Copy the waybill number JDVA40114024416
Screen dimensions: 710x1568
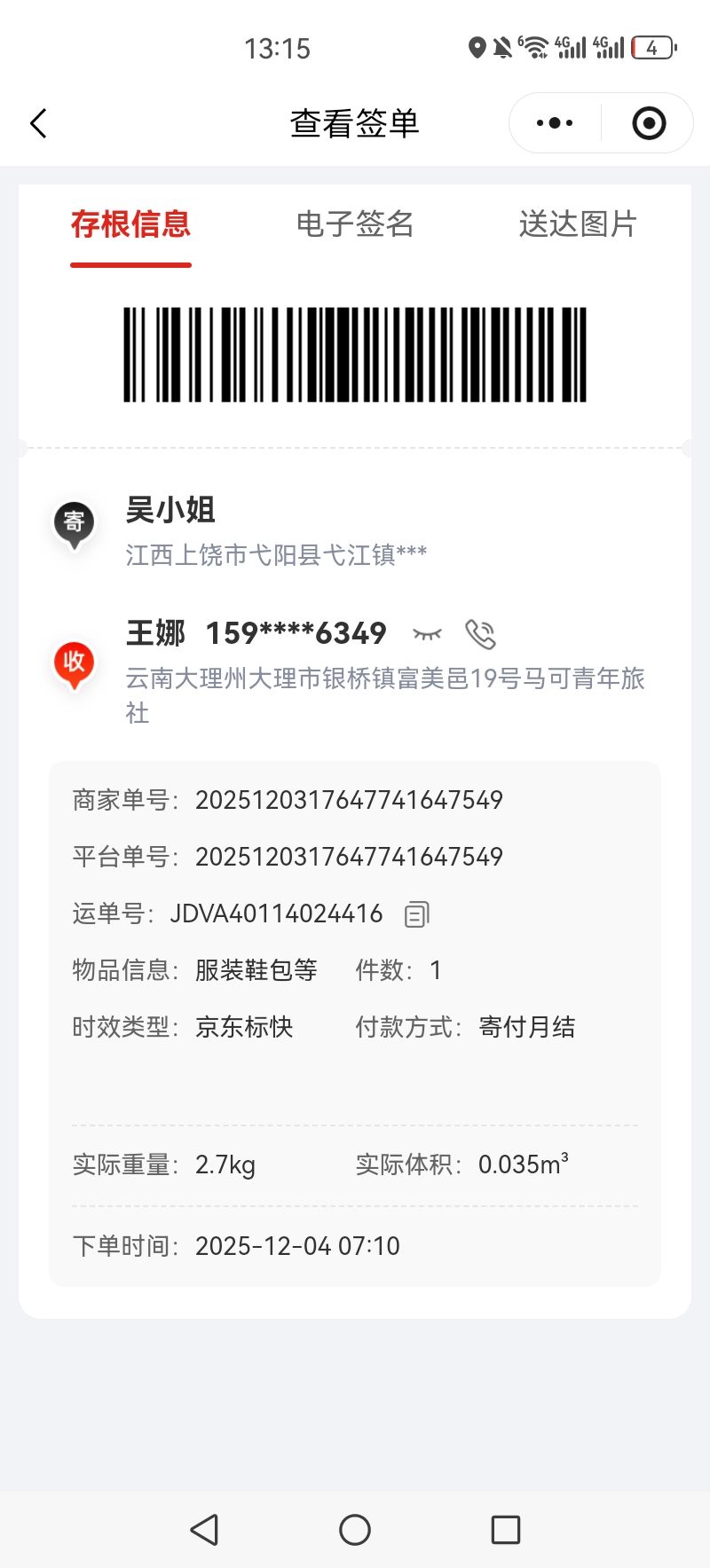(416, 913)
